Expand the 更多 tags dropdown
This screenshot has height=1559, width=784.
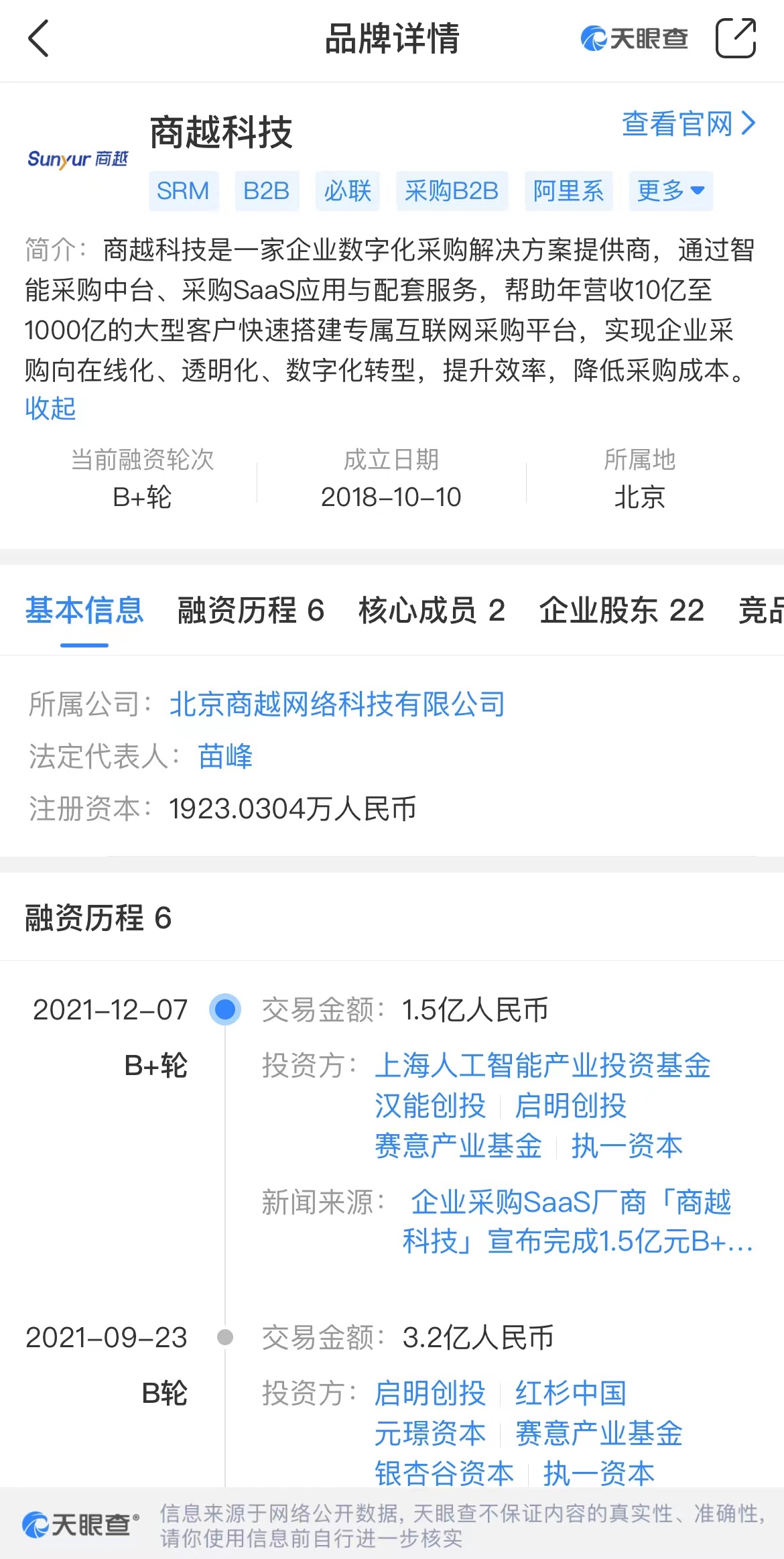pos(670,191)
